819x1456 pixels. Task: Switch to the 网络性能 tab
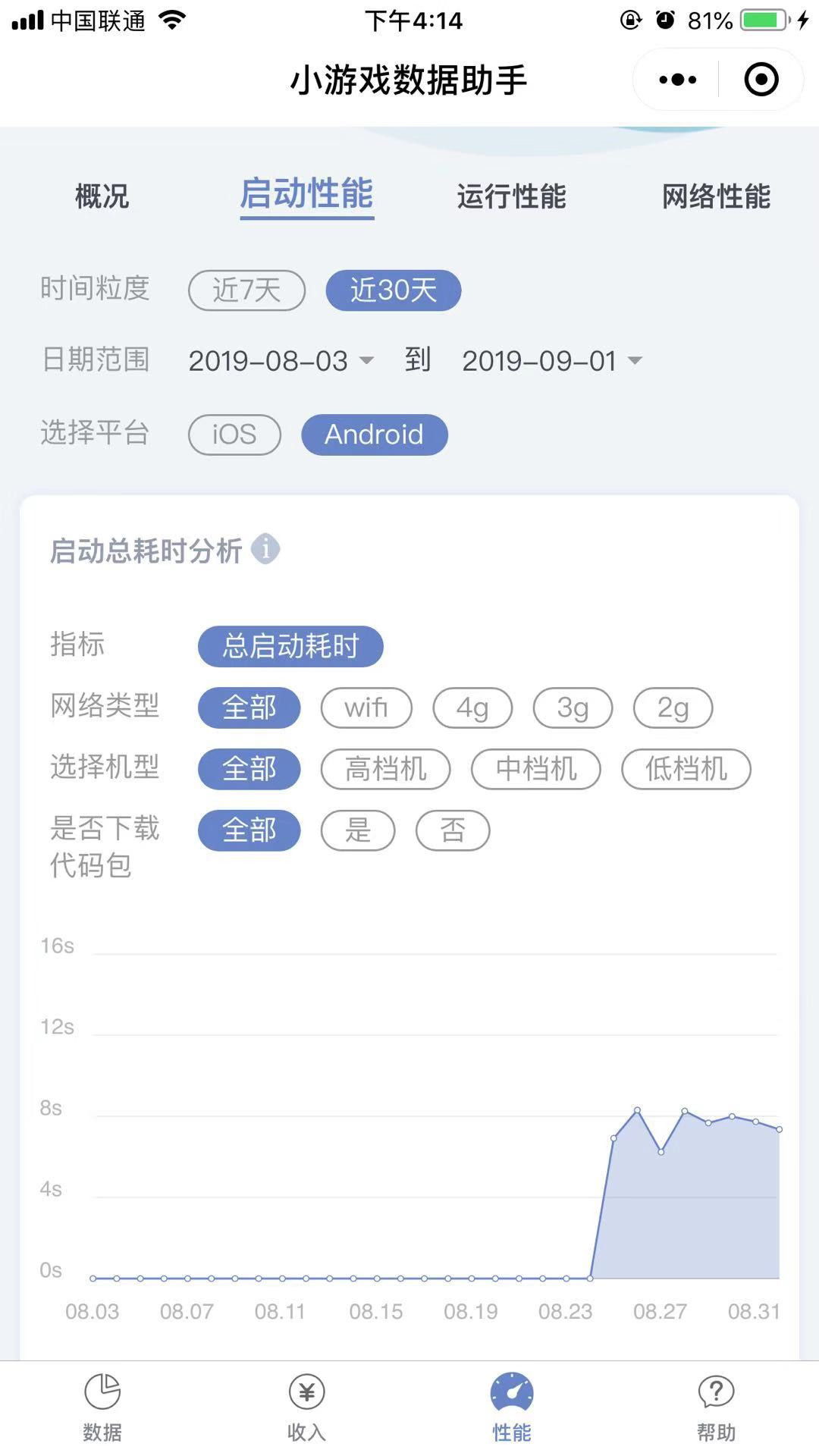coord(716,196)
